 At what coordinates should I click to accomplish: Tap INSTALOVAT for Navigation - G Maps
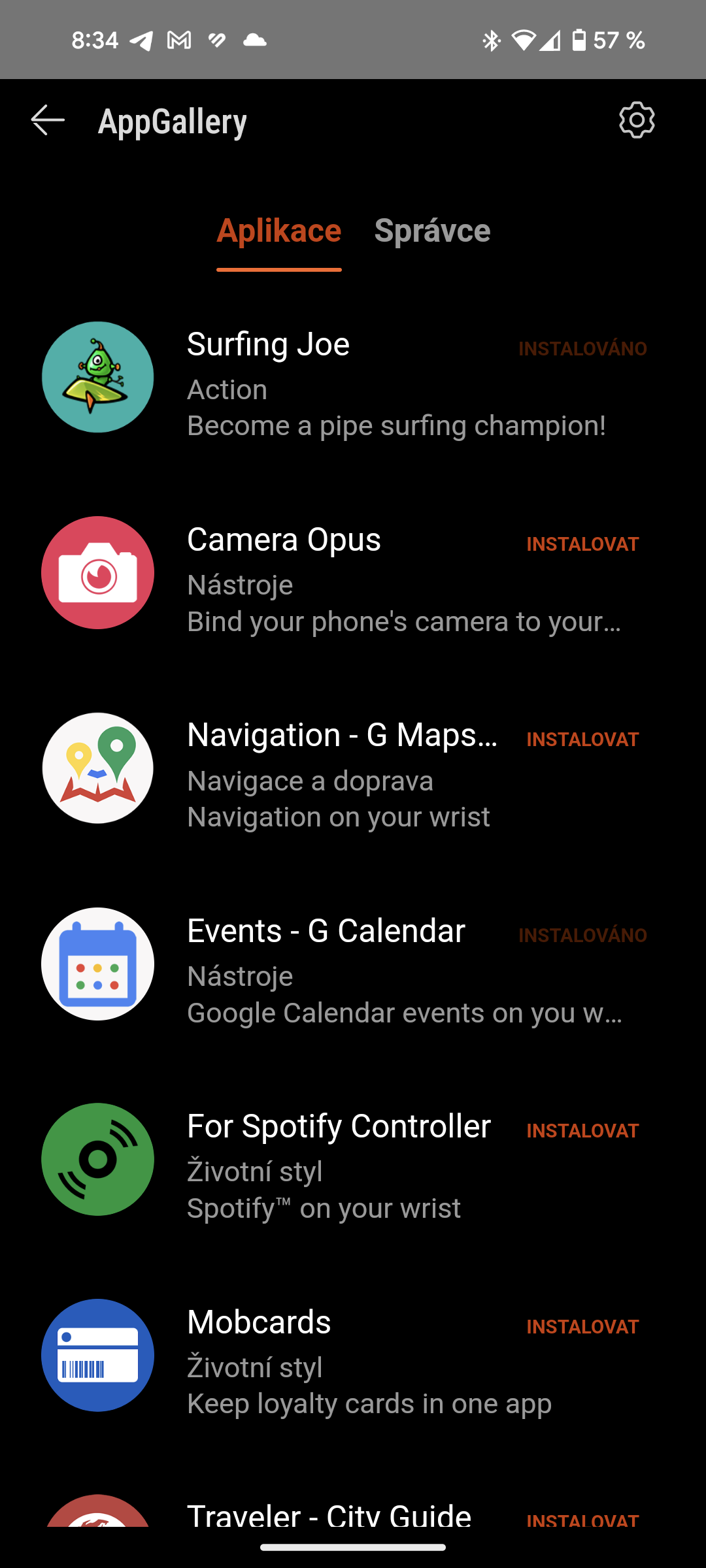coord(582,740)
